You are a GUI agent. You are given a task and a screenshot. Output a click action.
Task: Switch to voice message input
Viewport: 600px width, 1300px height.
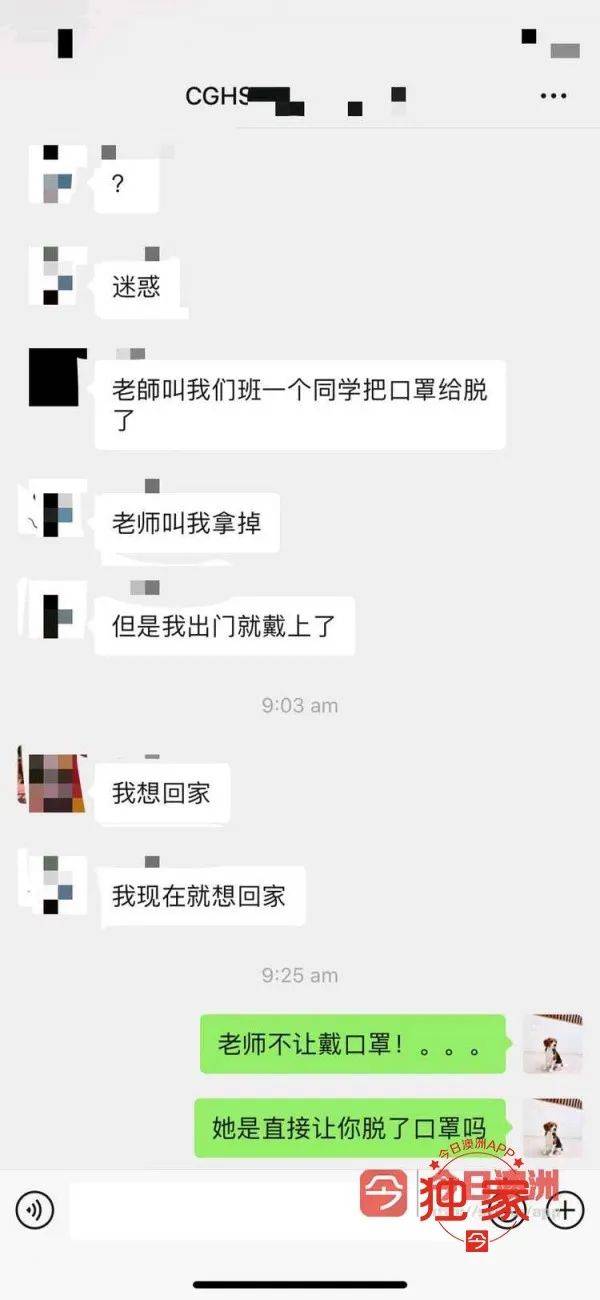[x=37, y=1210]
